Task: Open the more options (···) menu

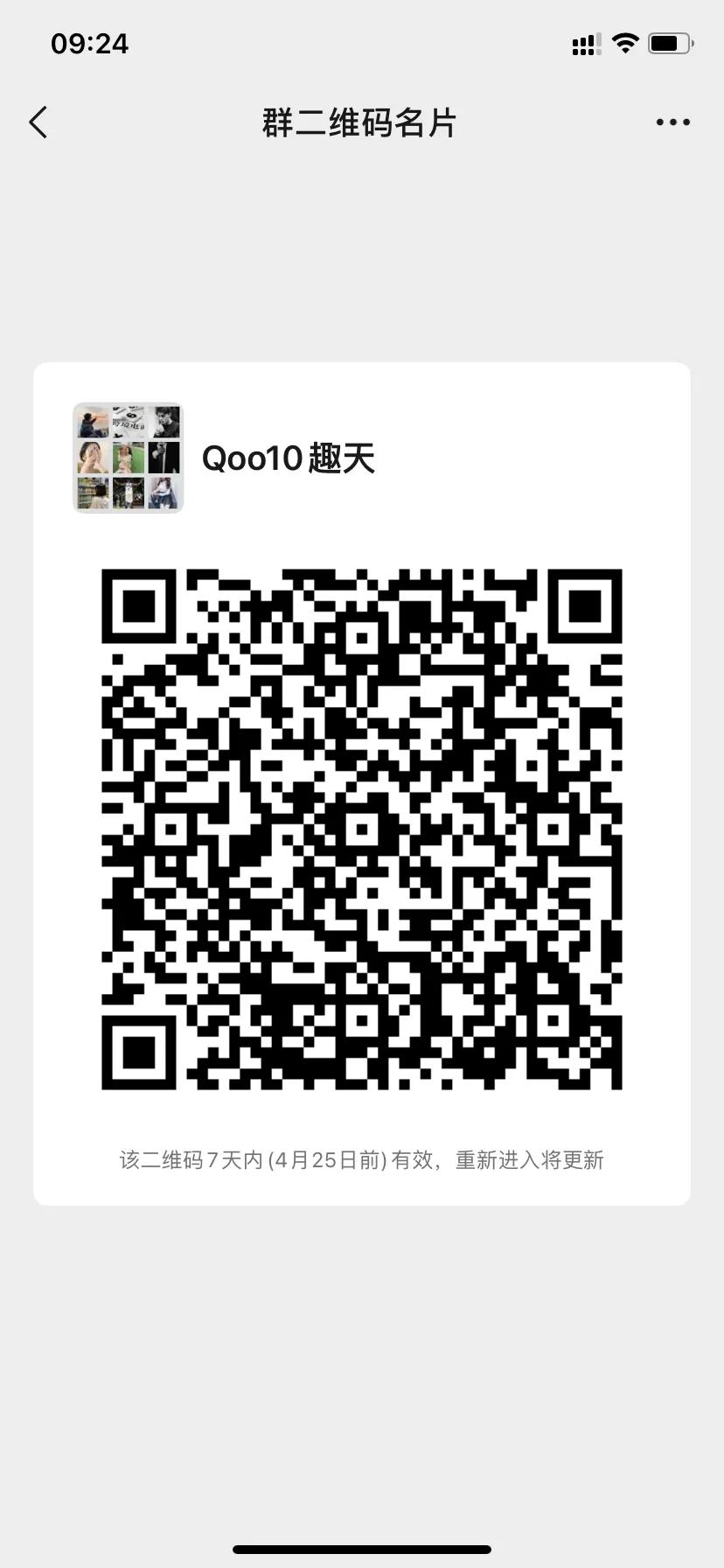Action: [672, 122]
